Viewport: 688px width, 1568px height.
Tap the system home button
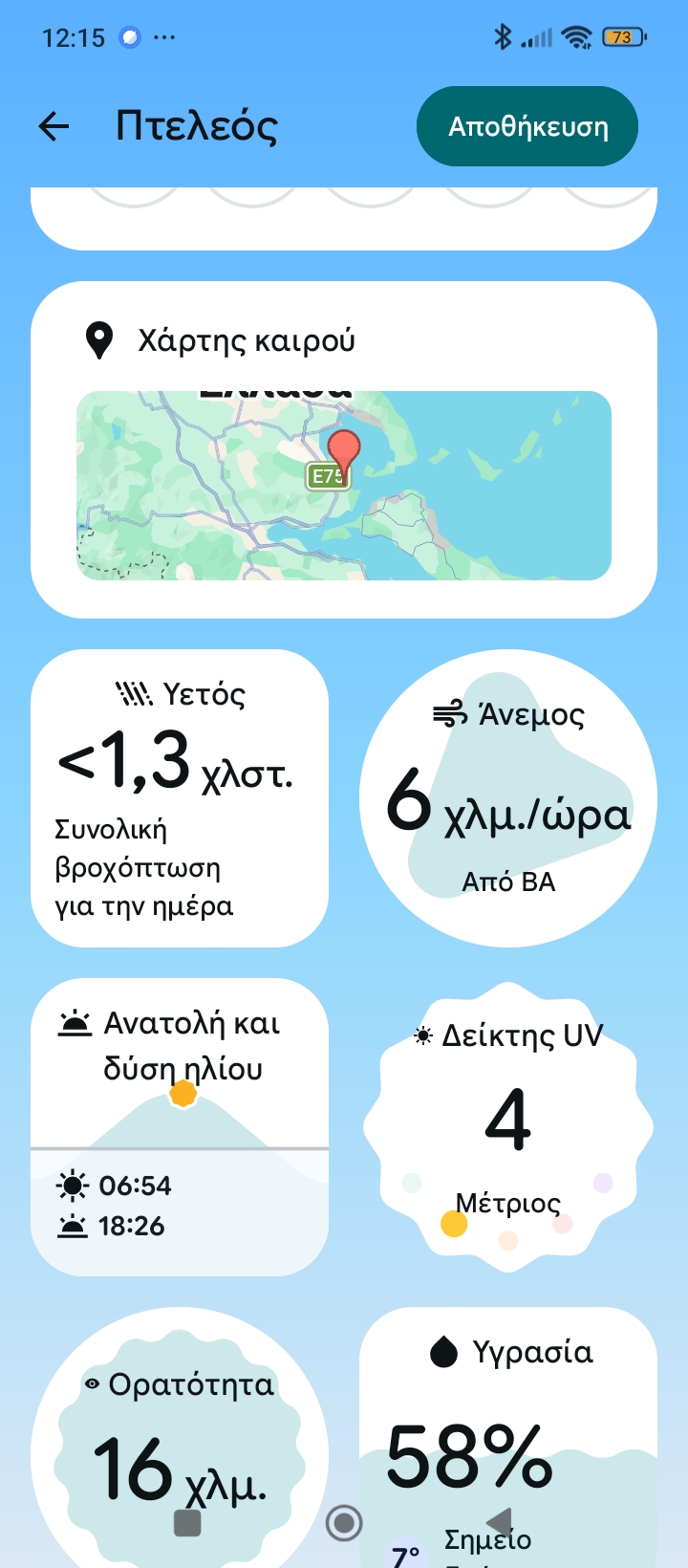344,1523
